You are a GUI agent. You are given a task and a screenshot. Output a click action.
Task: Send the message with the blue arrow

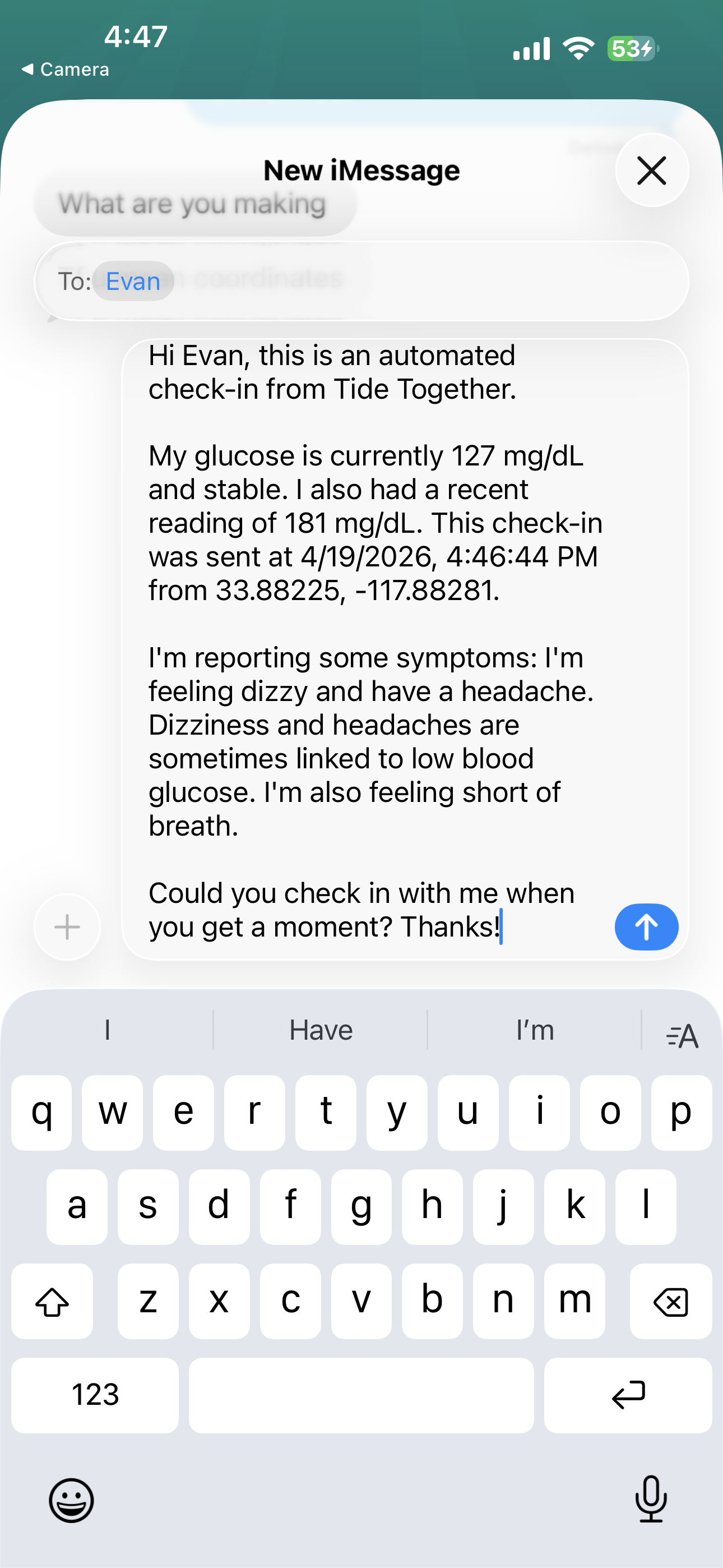click(646, 926)
